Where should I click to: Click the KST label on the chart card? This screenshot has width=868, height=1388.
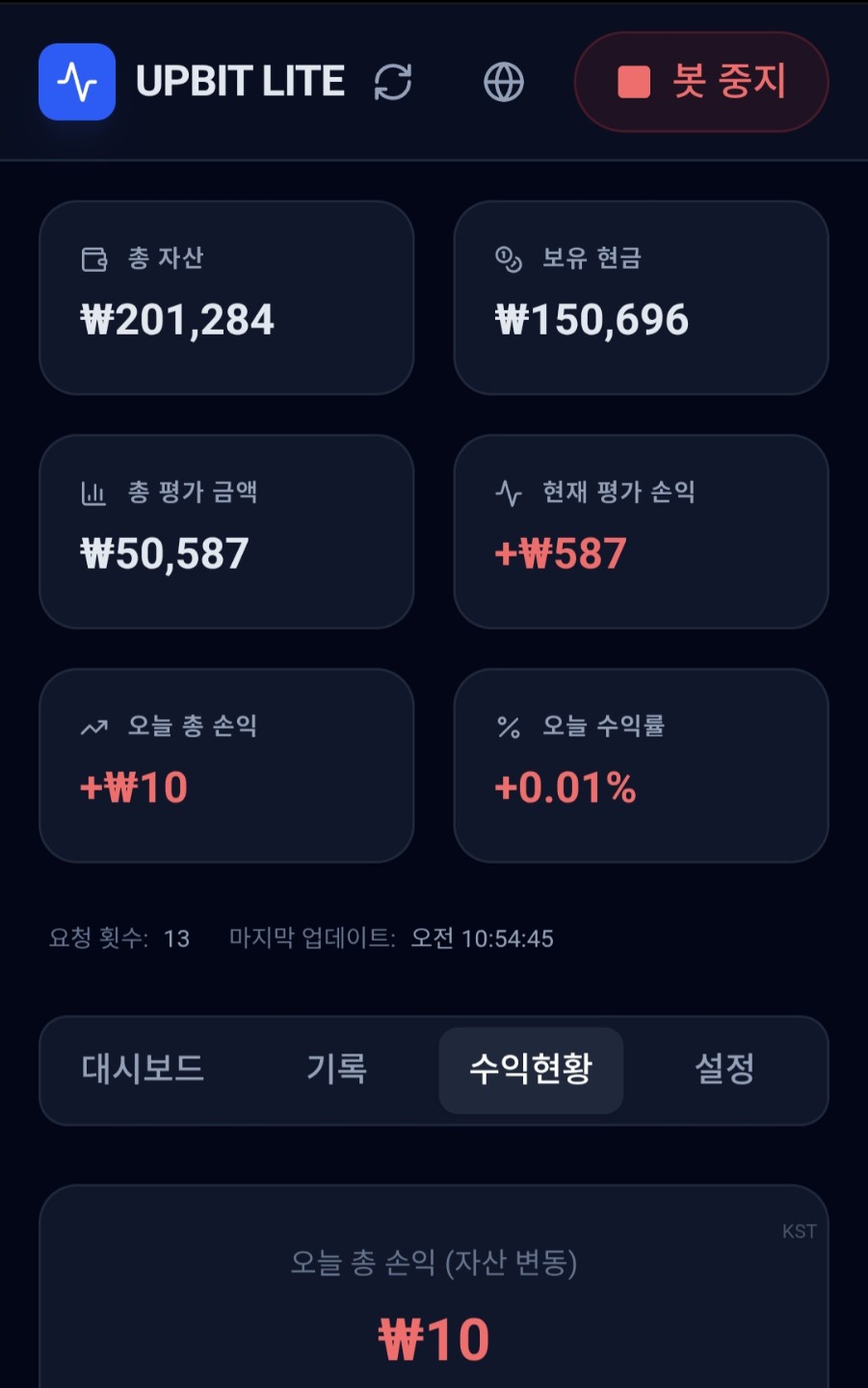coord(800,1231)
